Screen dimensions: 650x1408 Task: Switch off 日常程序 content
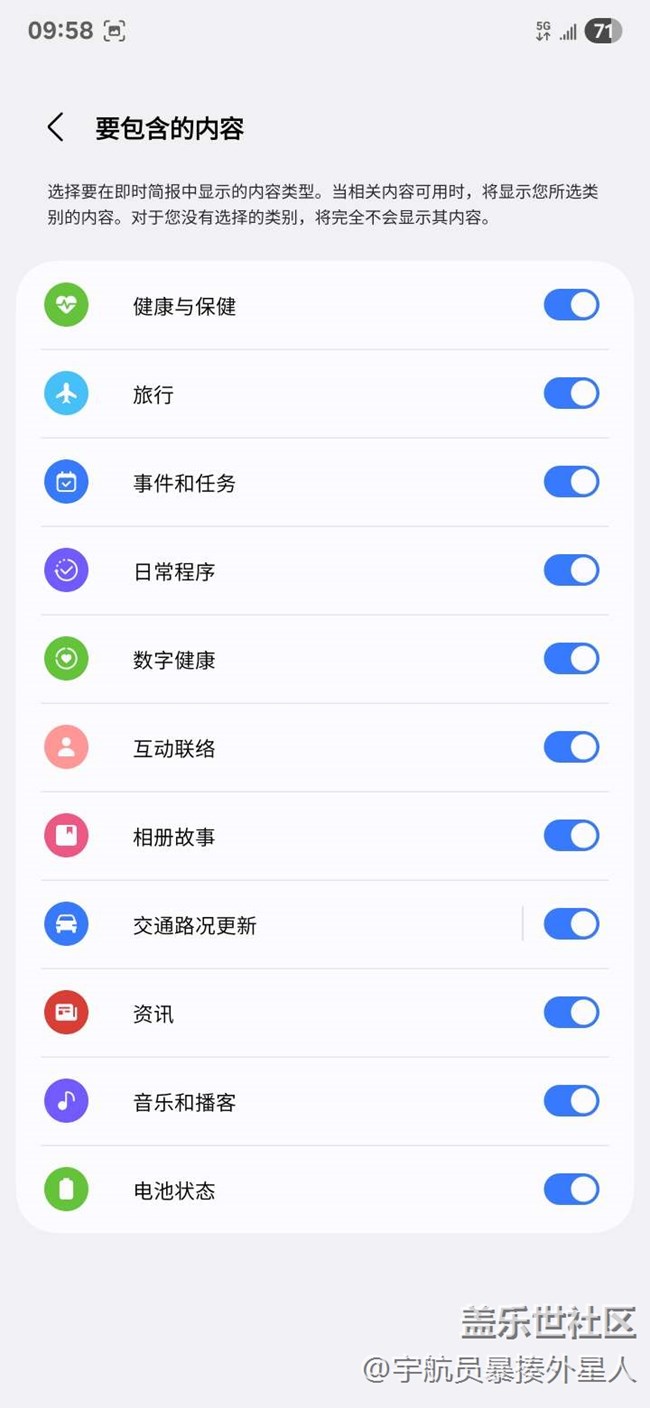[x=571, y=570]
